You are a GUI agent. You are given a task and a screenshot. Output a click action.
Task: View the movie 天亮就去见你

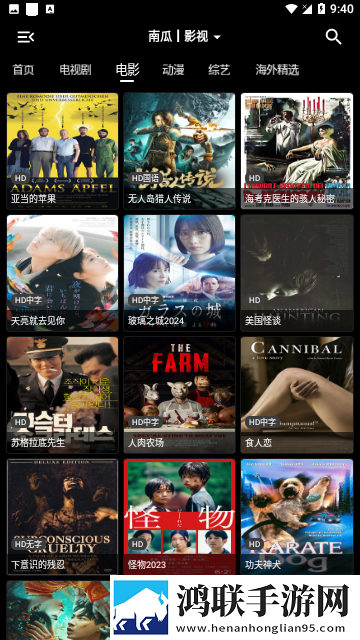62,273
